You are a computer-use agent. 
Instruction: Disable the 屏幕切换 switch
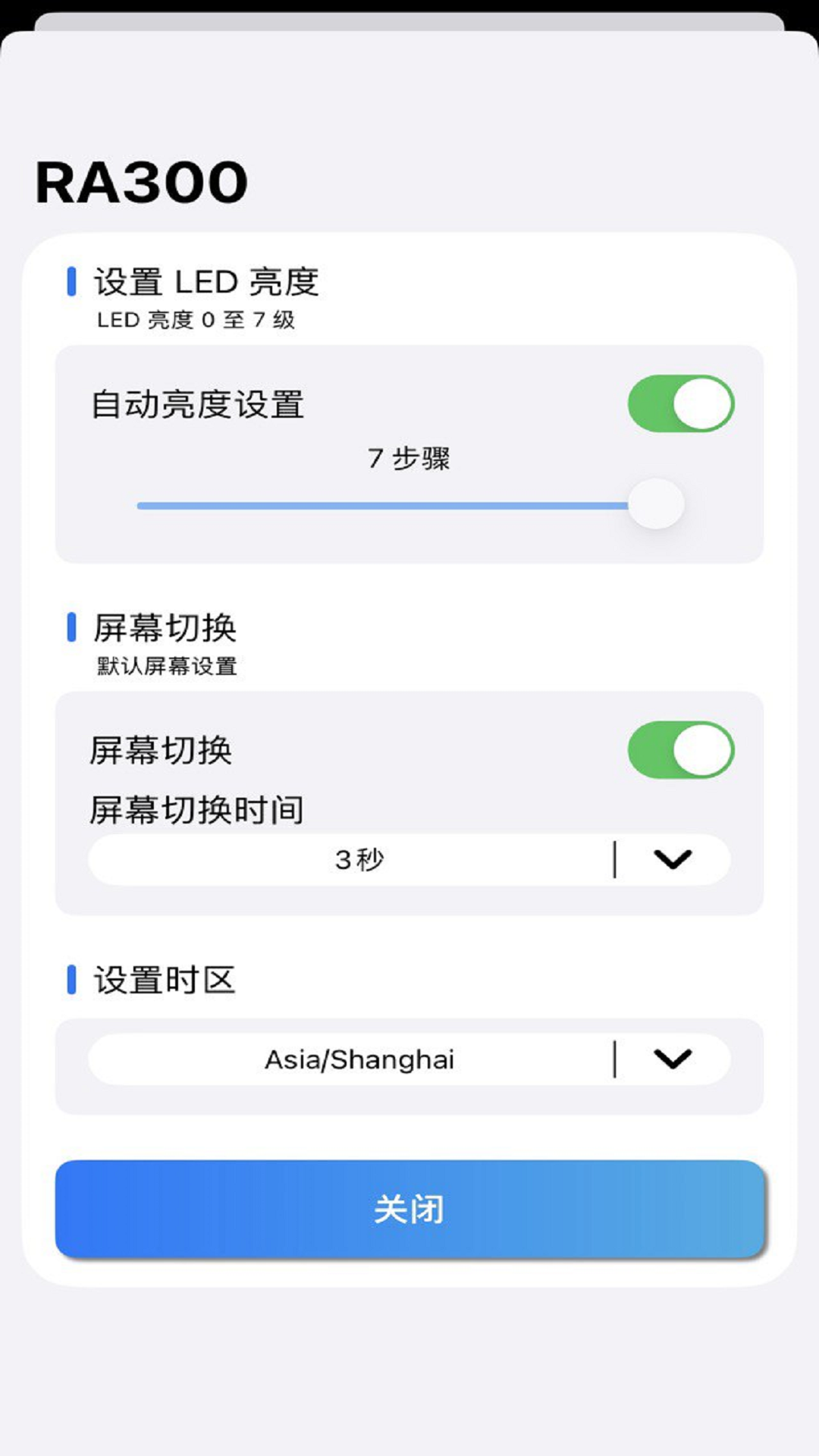(x=680, y=750)
